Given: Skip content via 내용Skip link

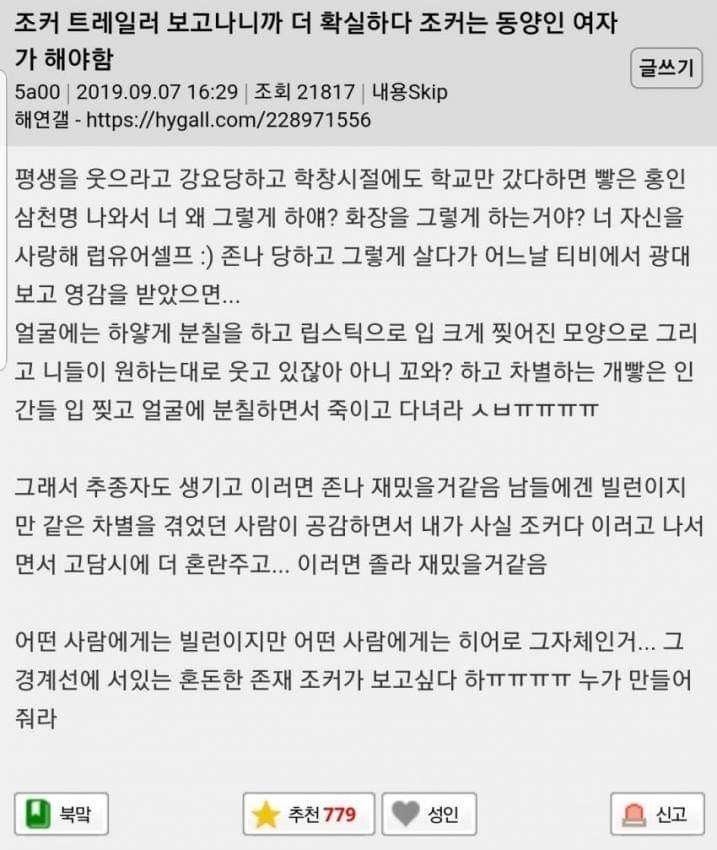Looking at the screenshot, I should point(410,92).
